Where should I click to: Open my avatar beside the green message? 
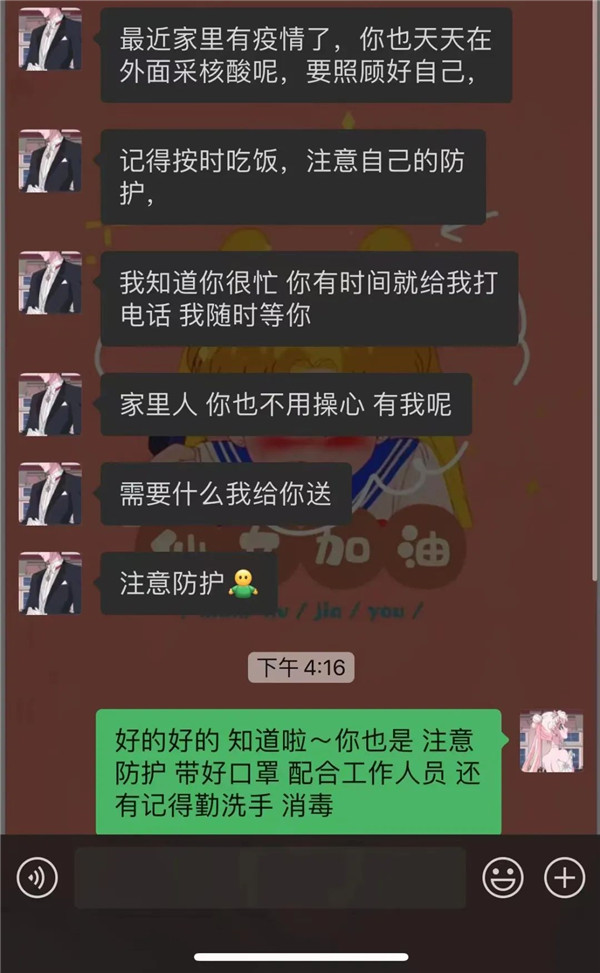551,741
